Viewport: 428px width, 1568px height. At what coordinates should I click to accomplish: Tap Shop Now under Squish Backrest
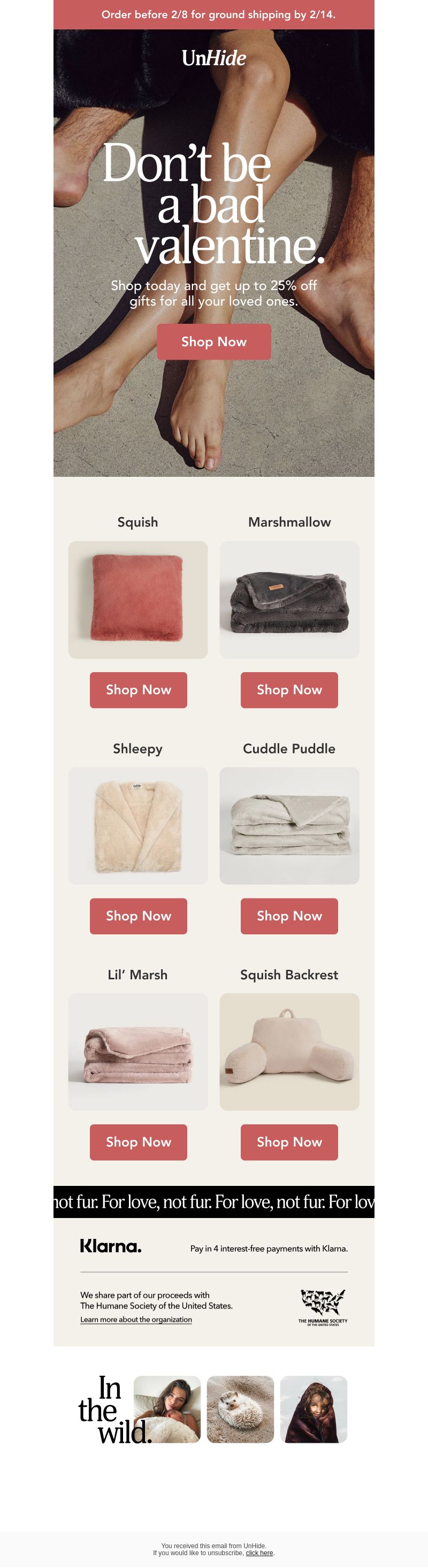(288, 1141)
